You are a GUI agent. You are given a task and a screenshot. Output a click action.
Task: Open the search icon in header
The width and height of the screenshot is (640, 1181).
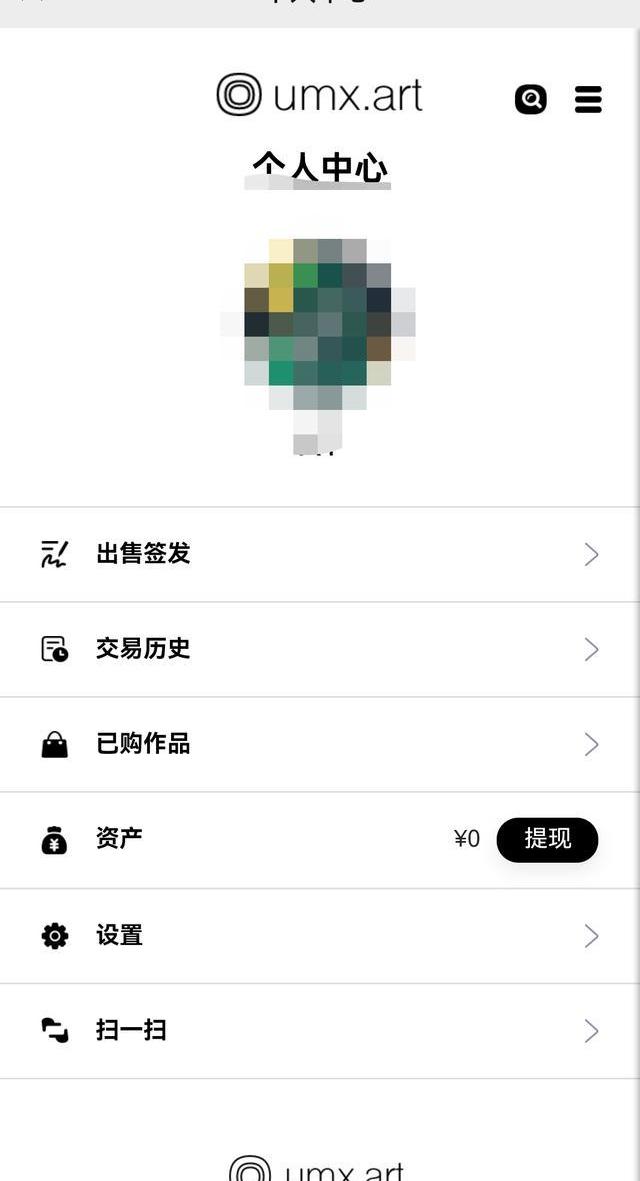[531, 99]
